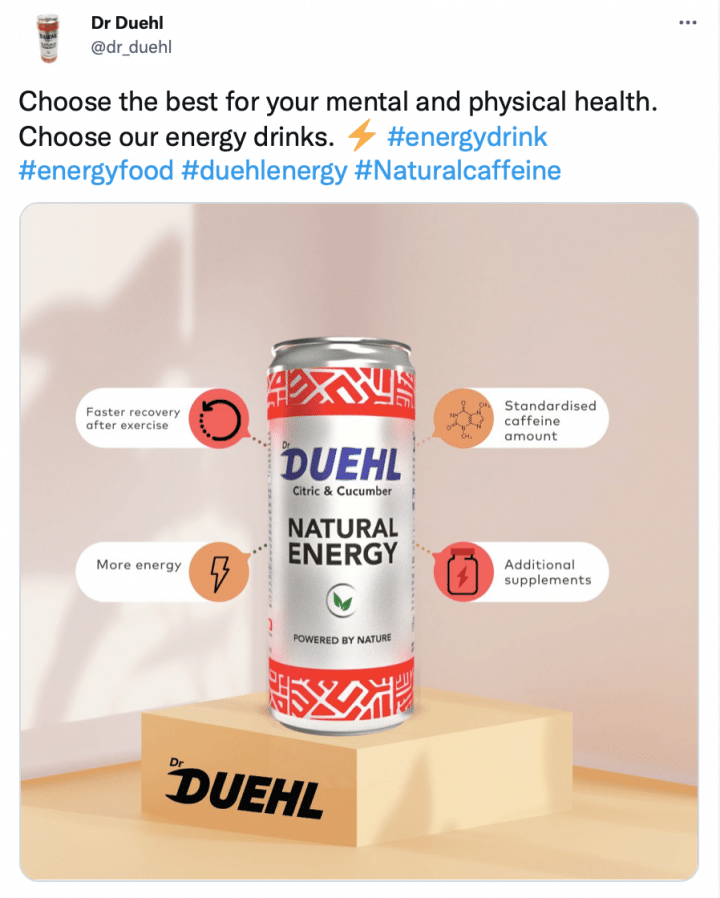Open the tweet's three-dot overflow menu
Viewport: 720px width, 898px height.
(x=687, y=22)
